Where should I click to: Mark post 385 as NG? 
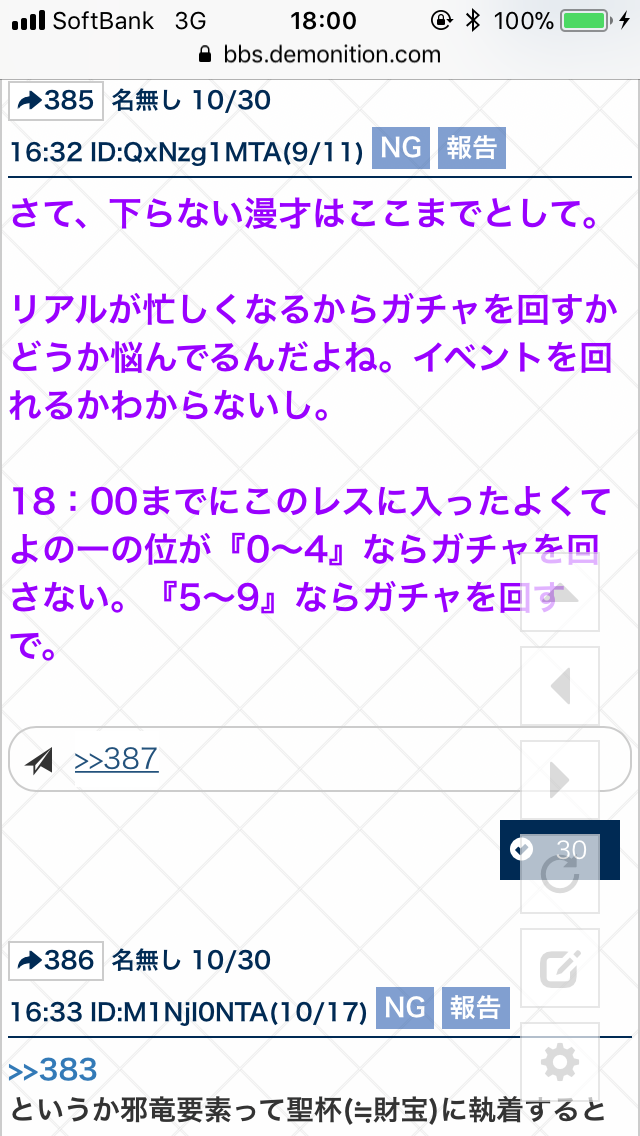[401, 149]
